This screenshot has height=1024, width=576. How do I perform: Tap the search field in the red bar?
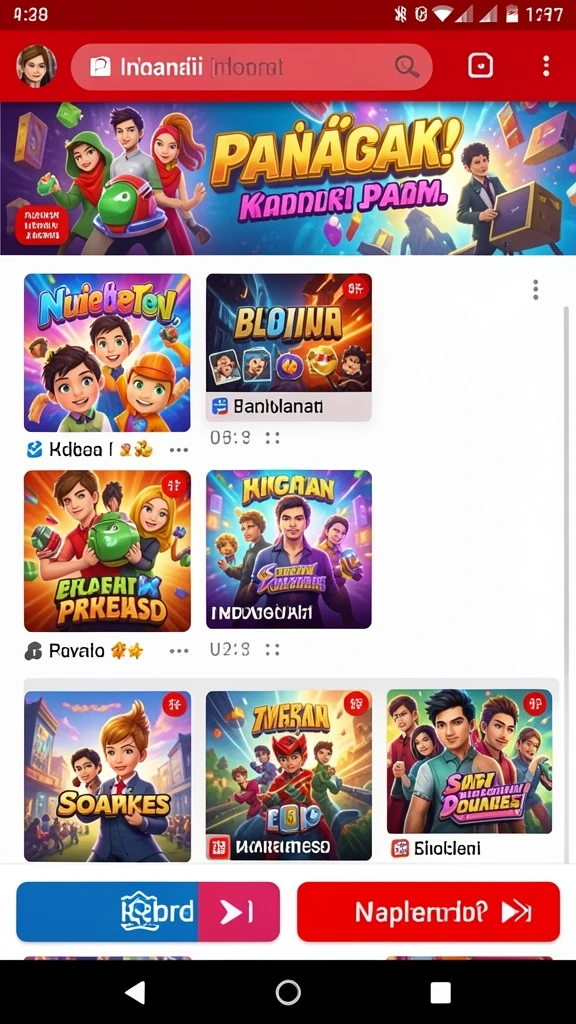click(251, 67)
